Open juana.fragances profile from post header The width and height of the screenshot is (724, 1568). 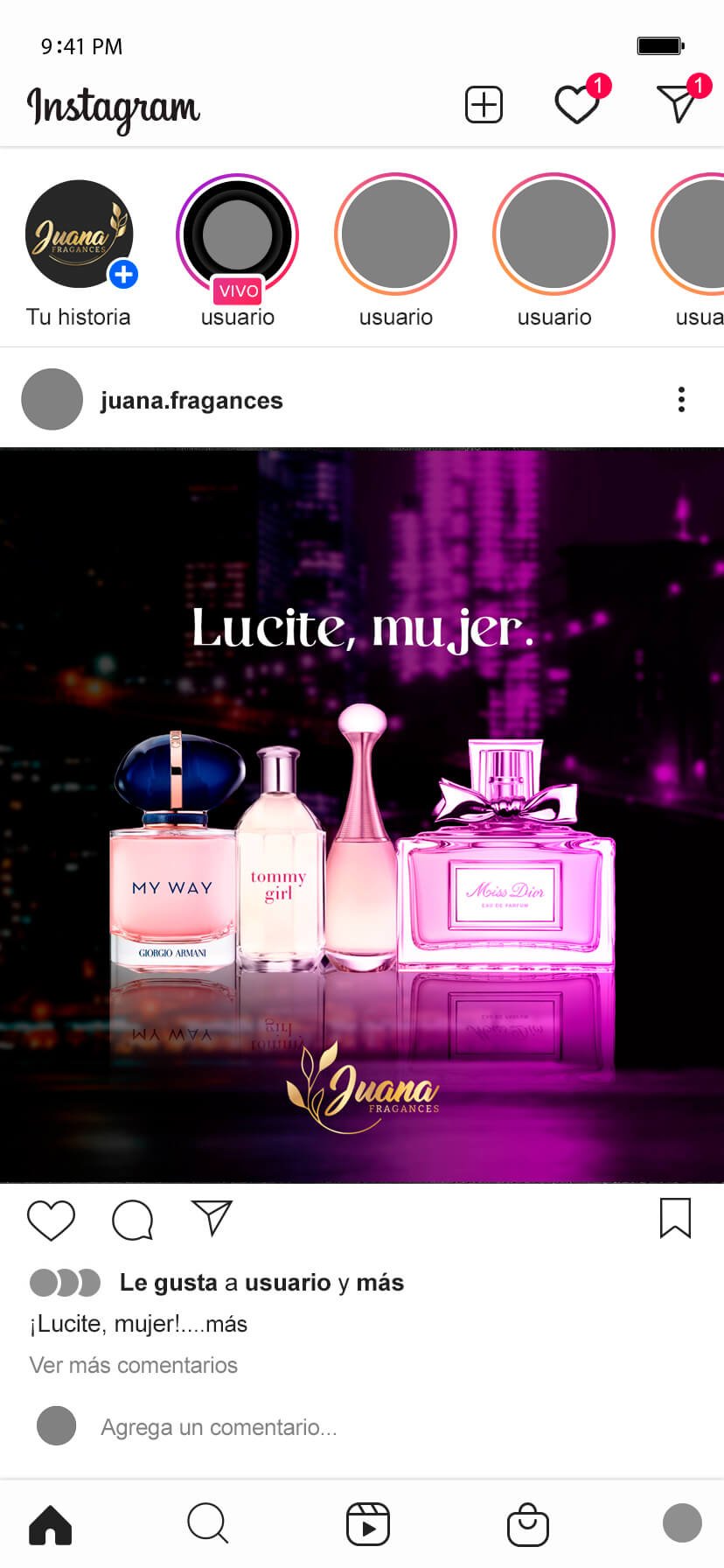191,401
